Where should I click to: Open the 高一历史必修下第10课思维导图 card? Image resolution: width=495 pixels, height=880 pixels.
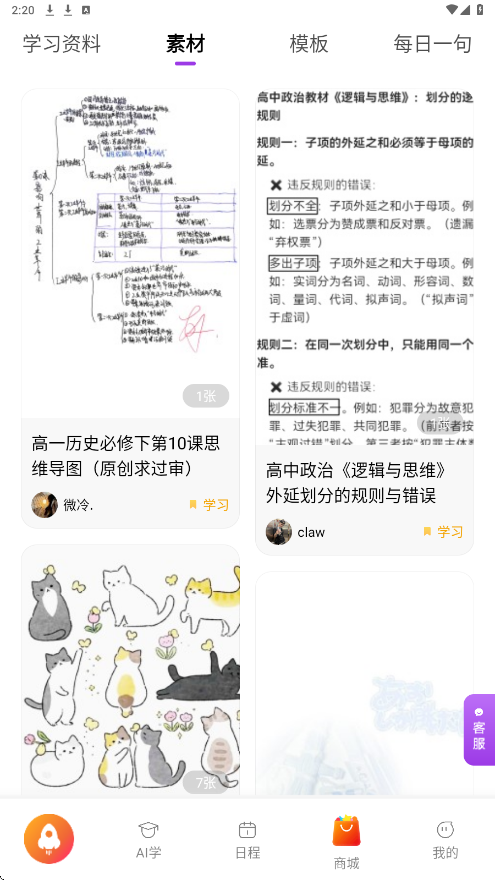[130, 308]
